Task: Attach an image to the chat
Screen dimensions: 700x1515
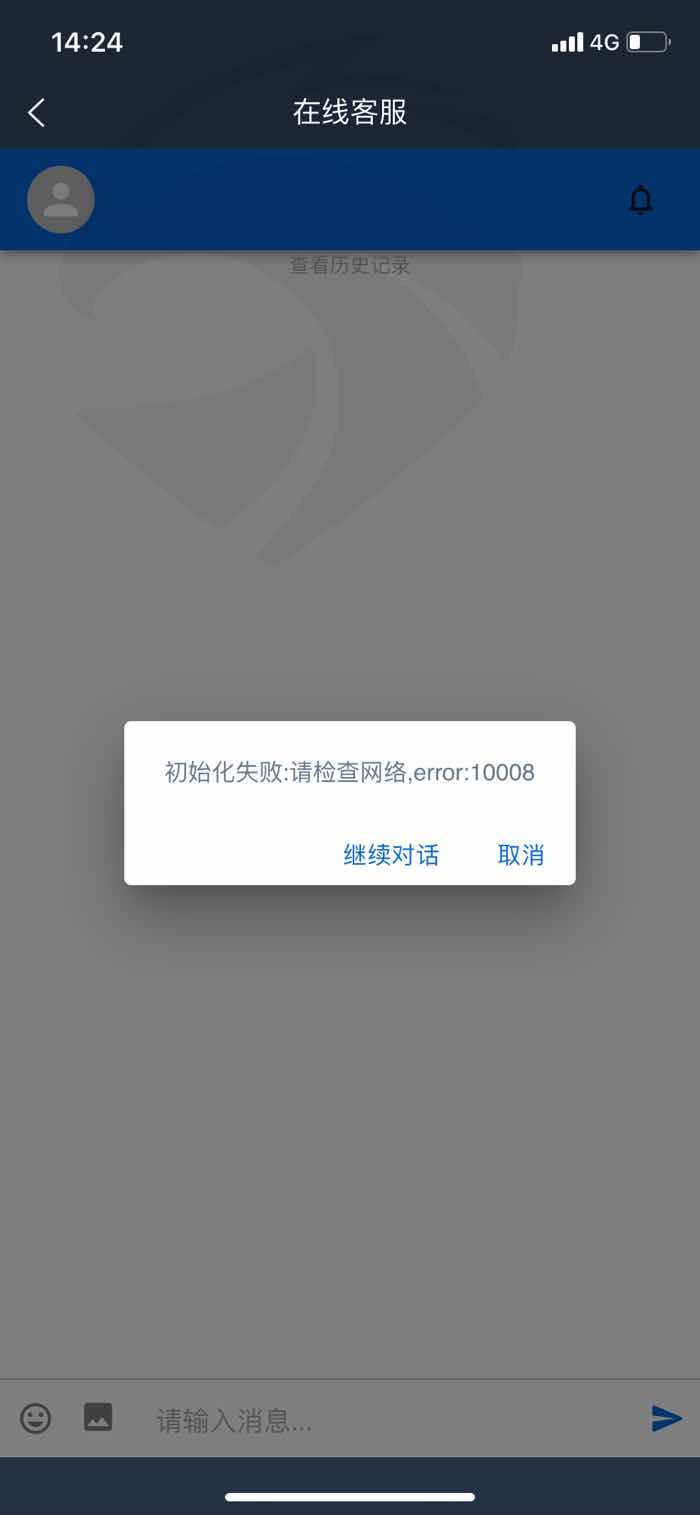Action: pos(98,1417)
